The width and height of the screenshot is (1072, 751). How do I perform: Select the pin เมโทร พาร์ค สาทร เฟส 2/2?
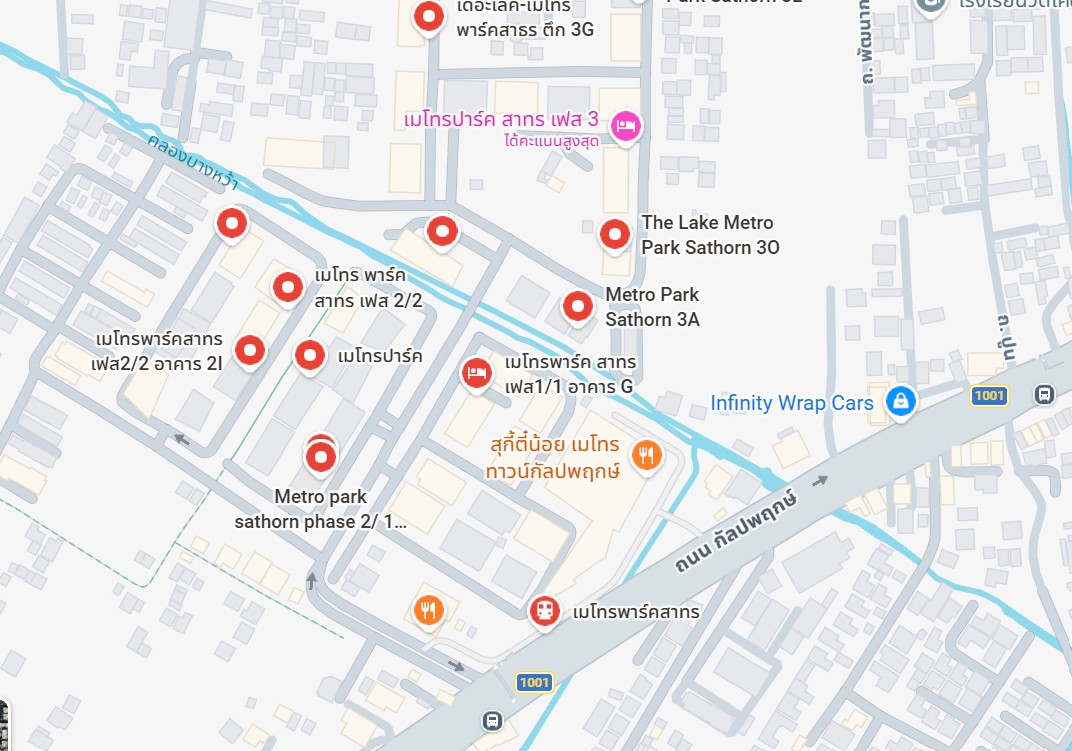tap(288, 287)
